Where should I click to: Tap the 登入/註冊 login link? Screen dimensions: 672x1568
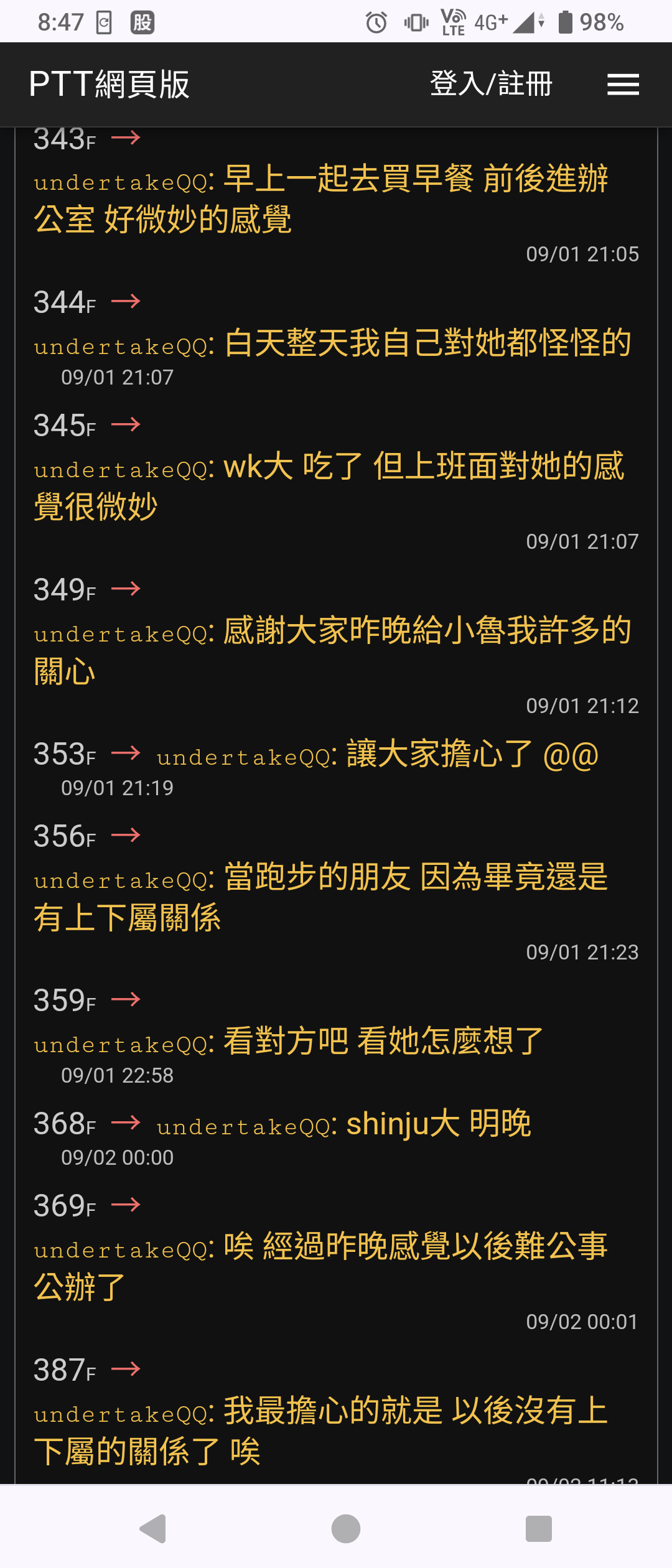point(491,84)
